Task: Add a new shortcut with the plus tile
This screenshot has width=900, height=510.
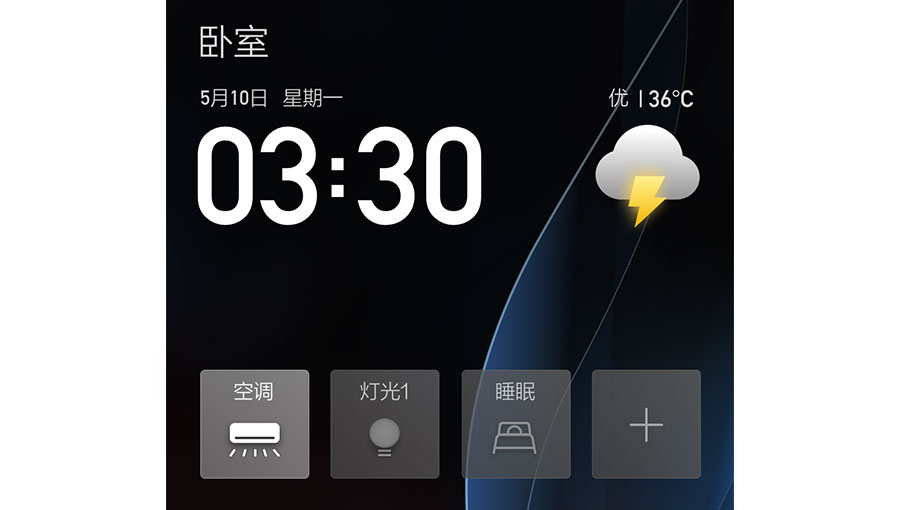Action: pos(646,424)
